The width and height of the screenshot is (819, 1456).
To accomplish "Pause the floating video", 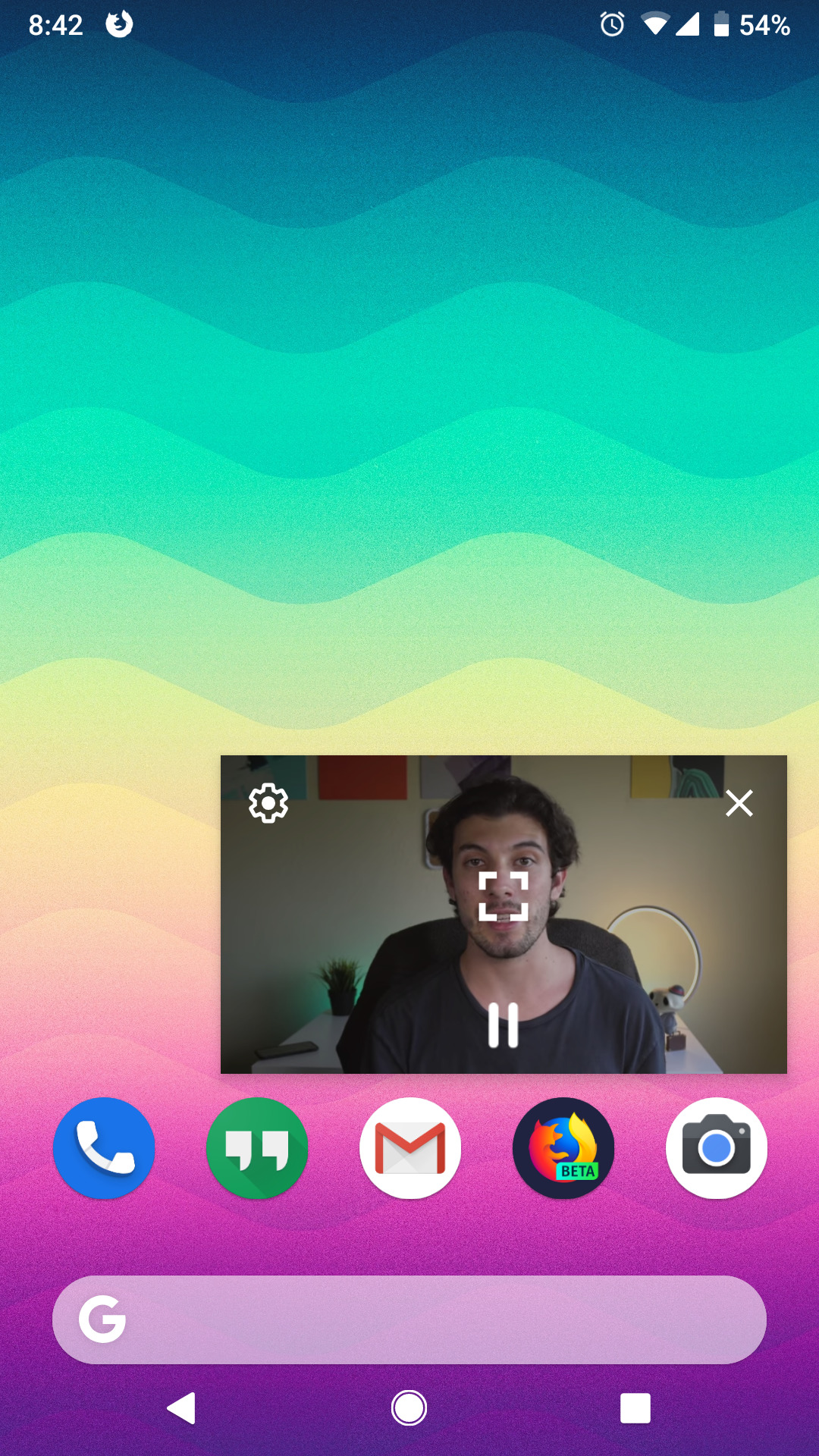I will (x=504, y=1025).
